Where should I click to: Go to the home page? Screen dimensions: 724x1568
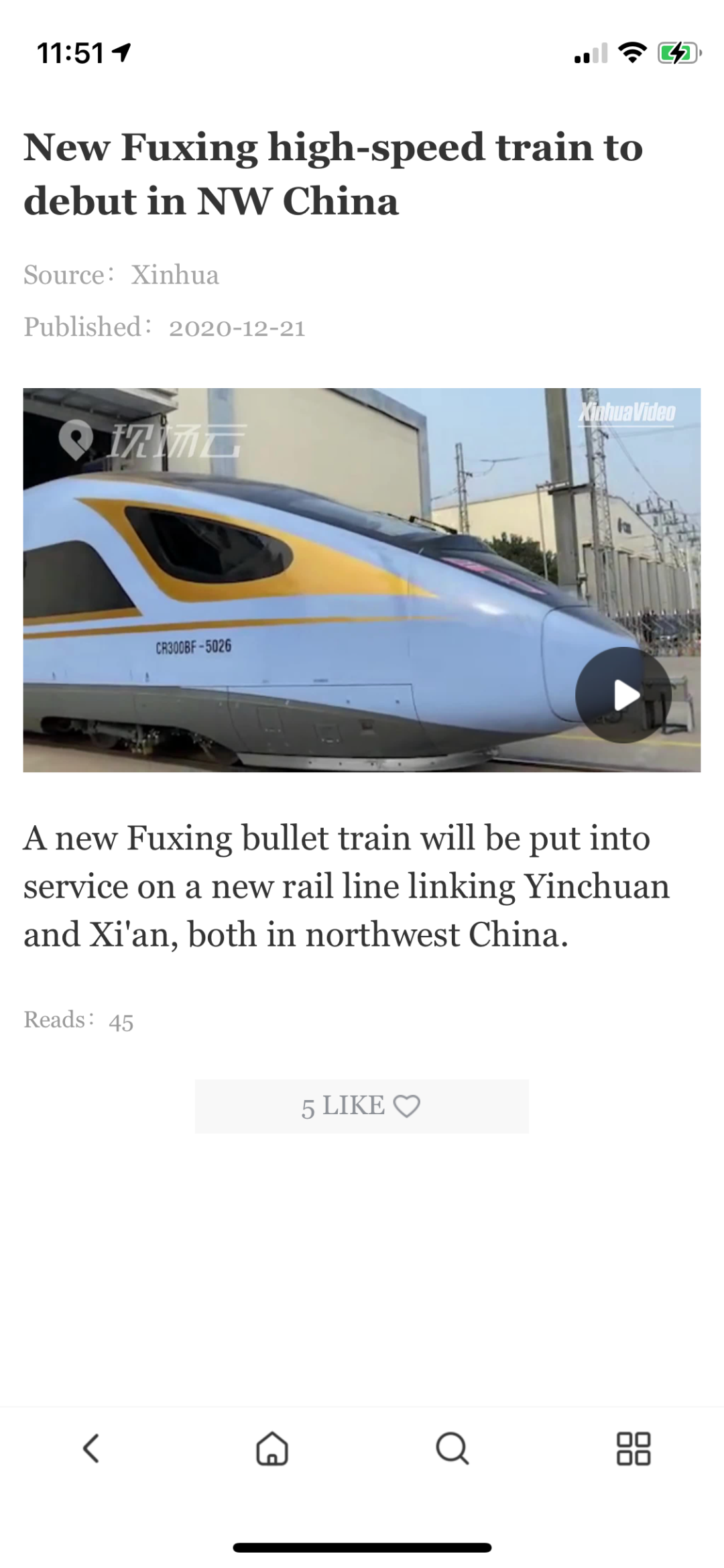(x=272, y=1448)
